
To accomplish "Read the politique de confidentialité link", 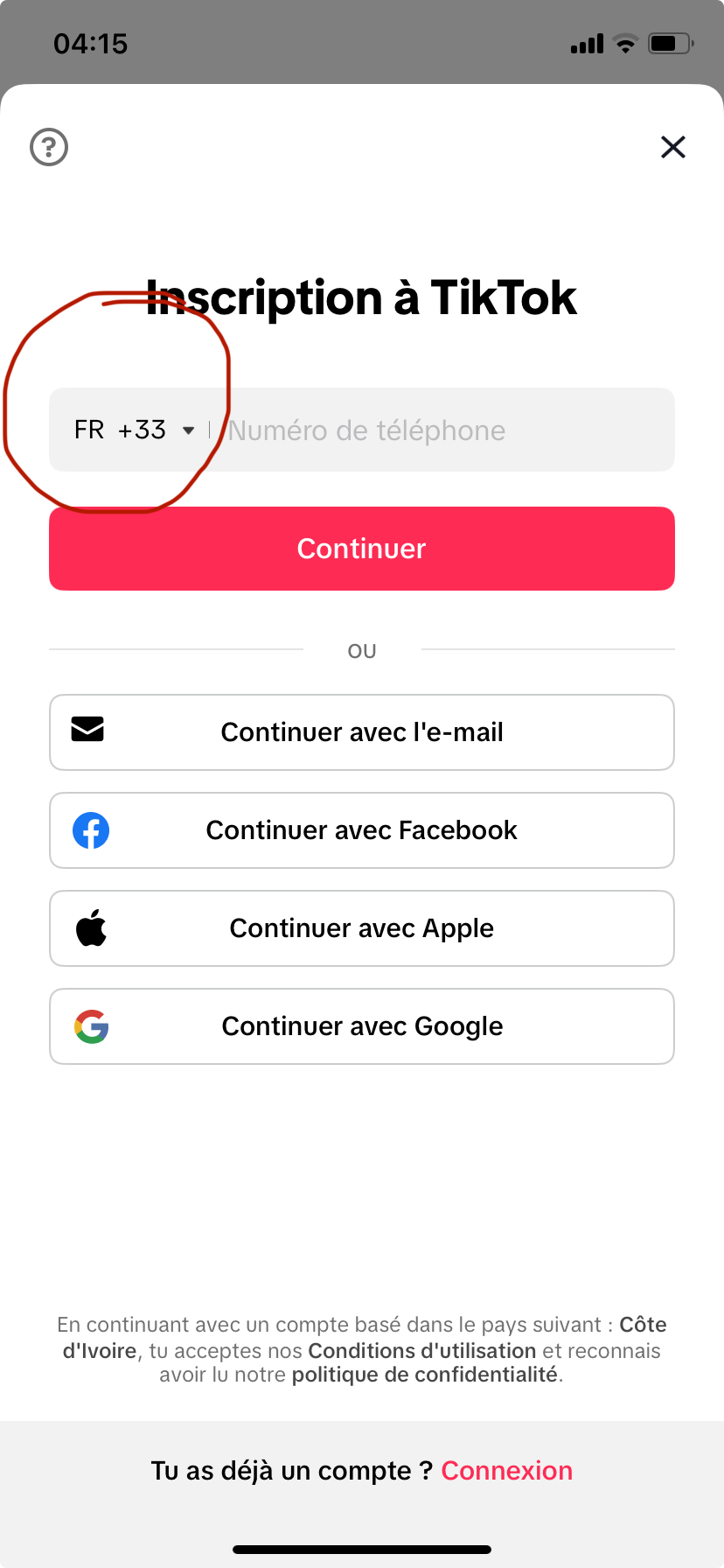I will [425, 1375].
